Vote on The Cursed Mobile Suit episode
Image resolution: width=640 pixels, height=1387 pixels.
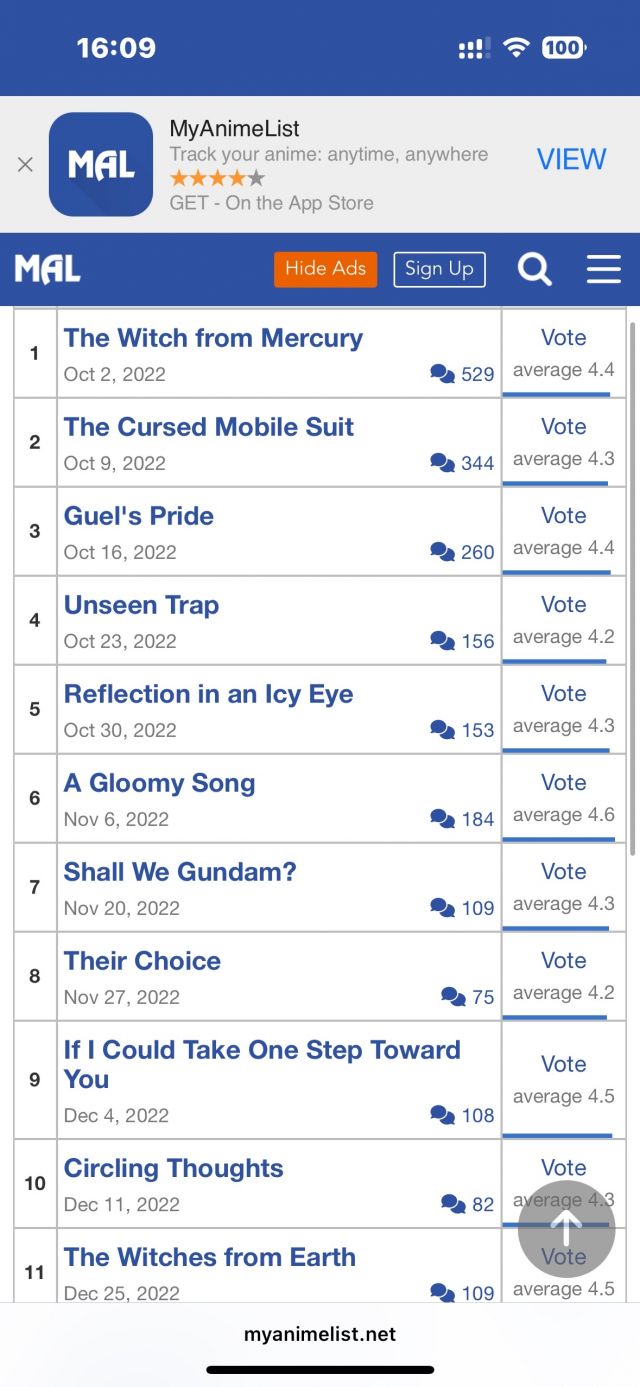[563, 427]
